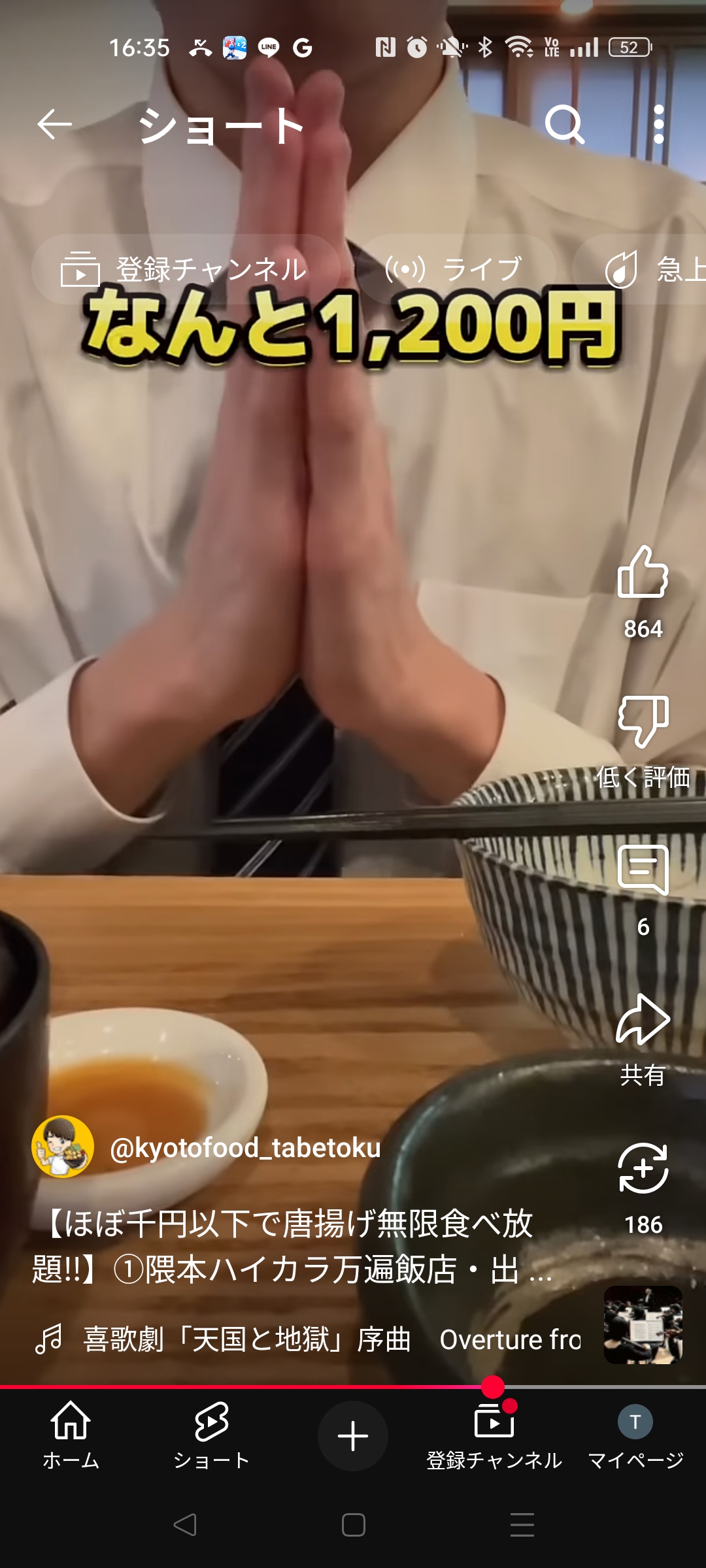The width and height of the screenshot is (706, 1568).
Task: Select the ライブ chip
Action: 456,269
